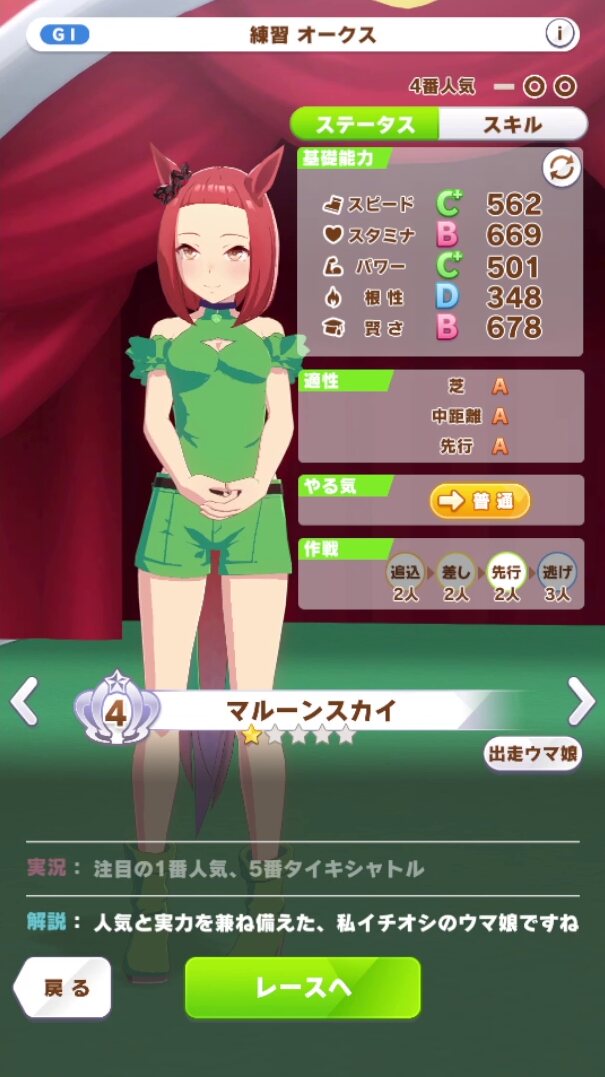Image resolution: width=605 pixels, height=1077 pixels.
Task: Select the ステータス tab
Action: [x=365, y=124]
